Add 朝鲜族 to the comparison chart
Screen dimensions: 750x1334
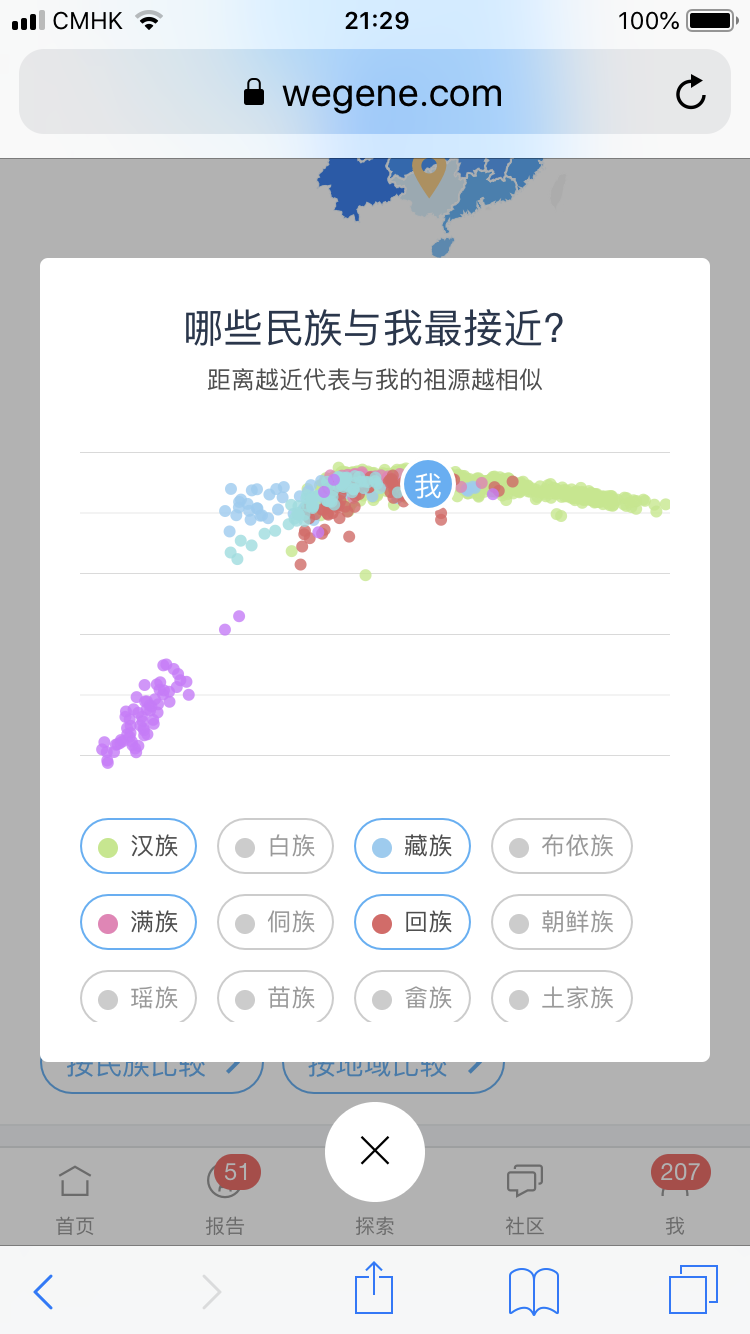click(x=562, y=922)
